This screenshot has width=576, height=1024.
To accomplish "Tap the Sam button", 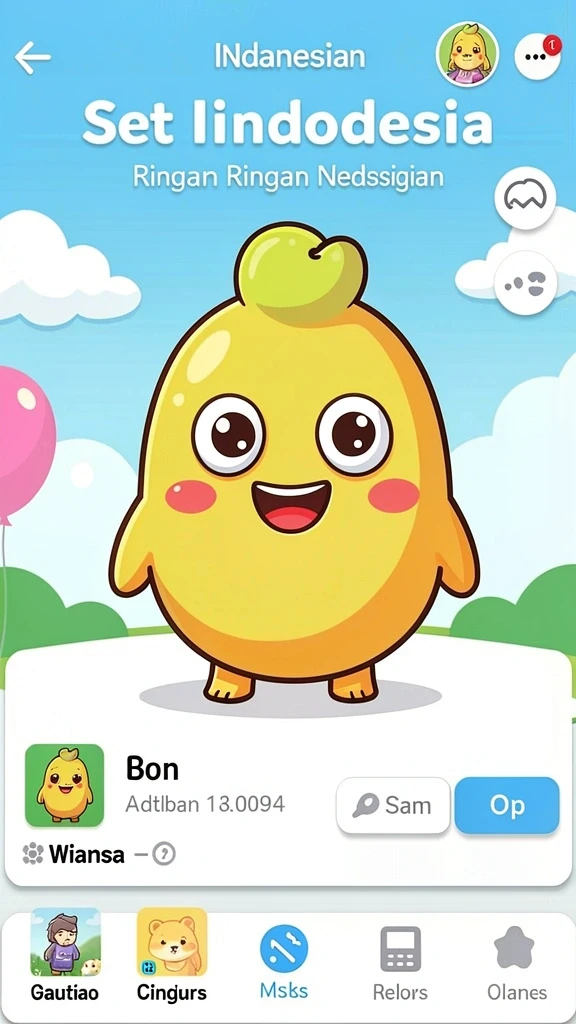I will pos(394,805).
